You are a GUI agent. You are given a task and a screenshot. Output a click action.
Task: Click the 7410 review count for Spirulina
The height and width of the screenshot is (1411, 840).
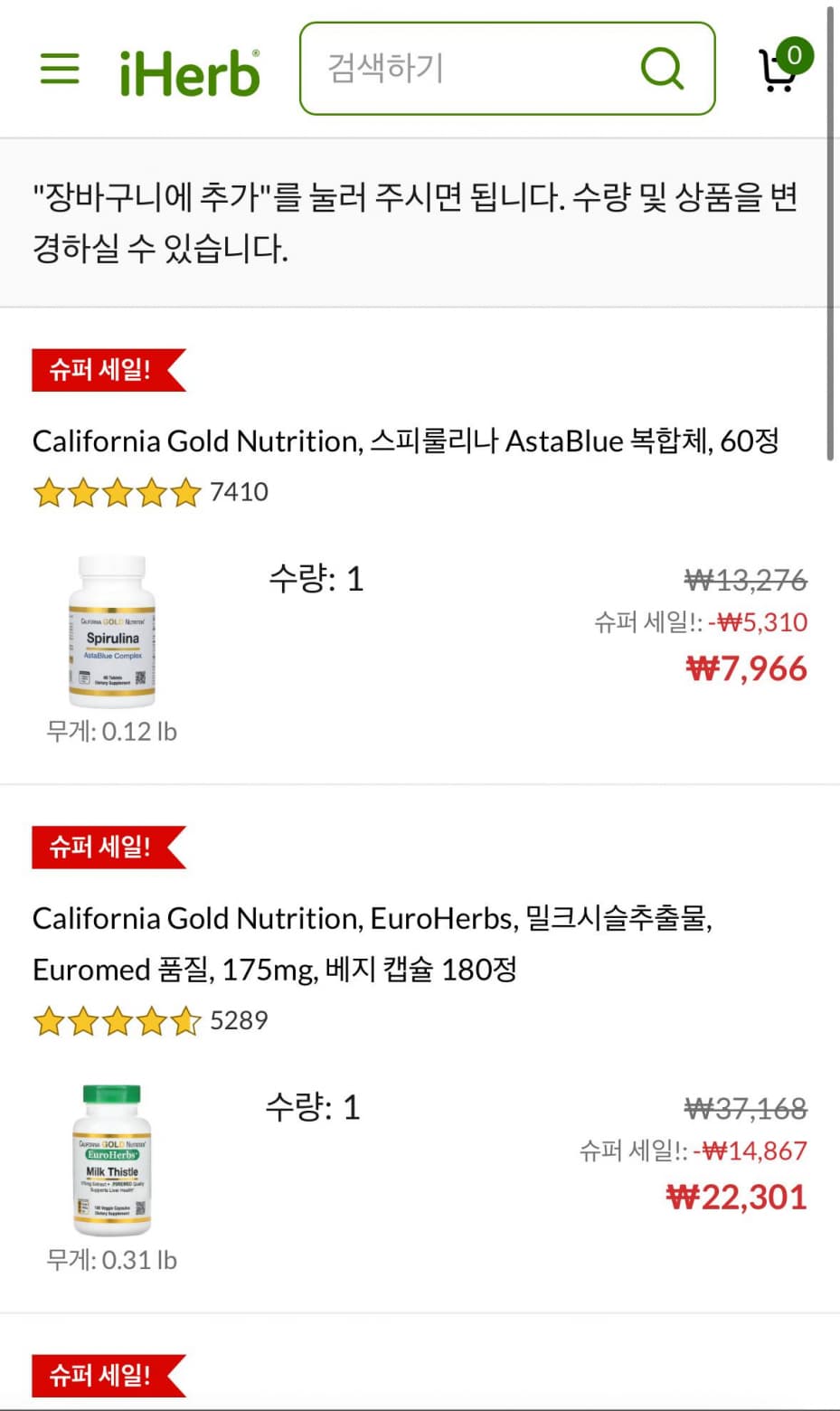pos(238,492)
